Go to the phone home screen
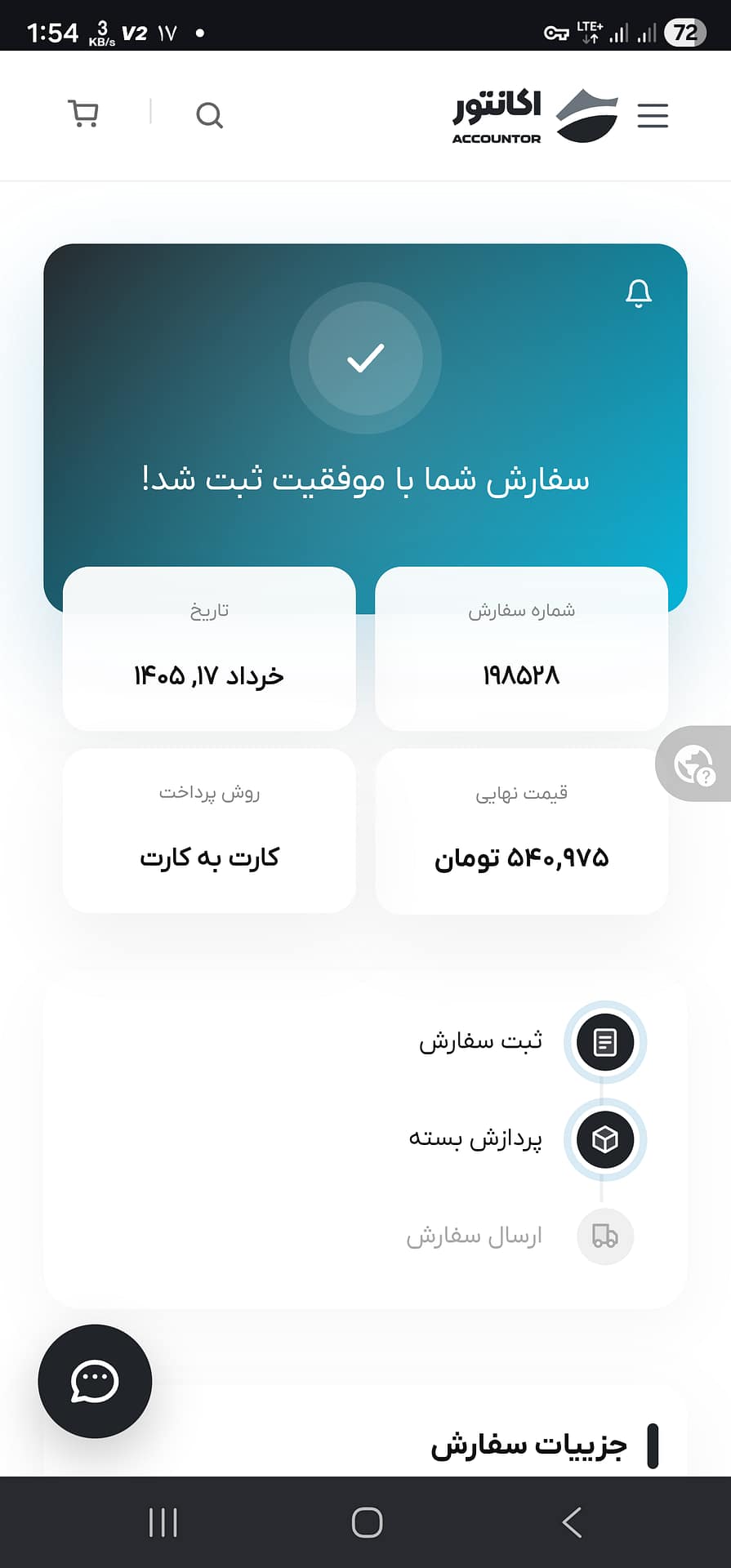This screenshot has height=1568, width=731. pos(367,1522)
